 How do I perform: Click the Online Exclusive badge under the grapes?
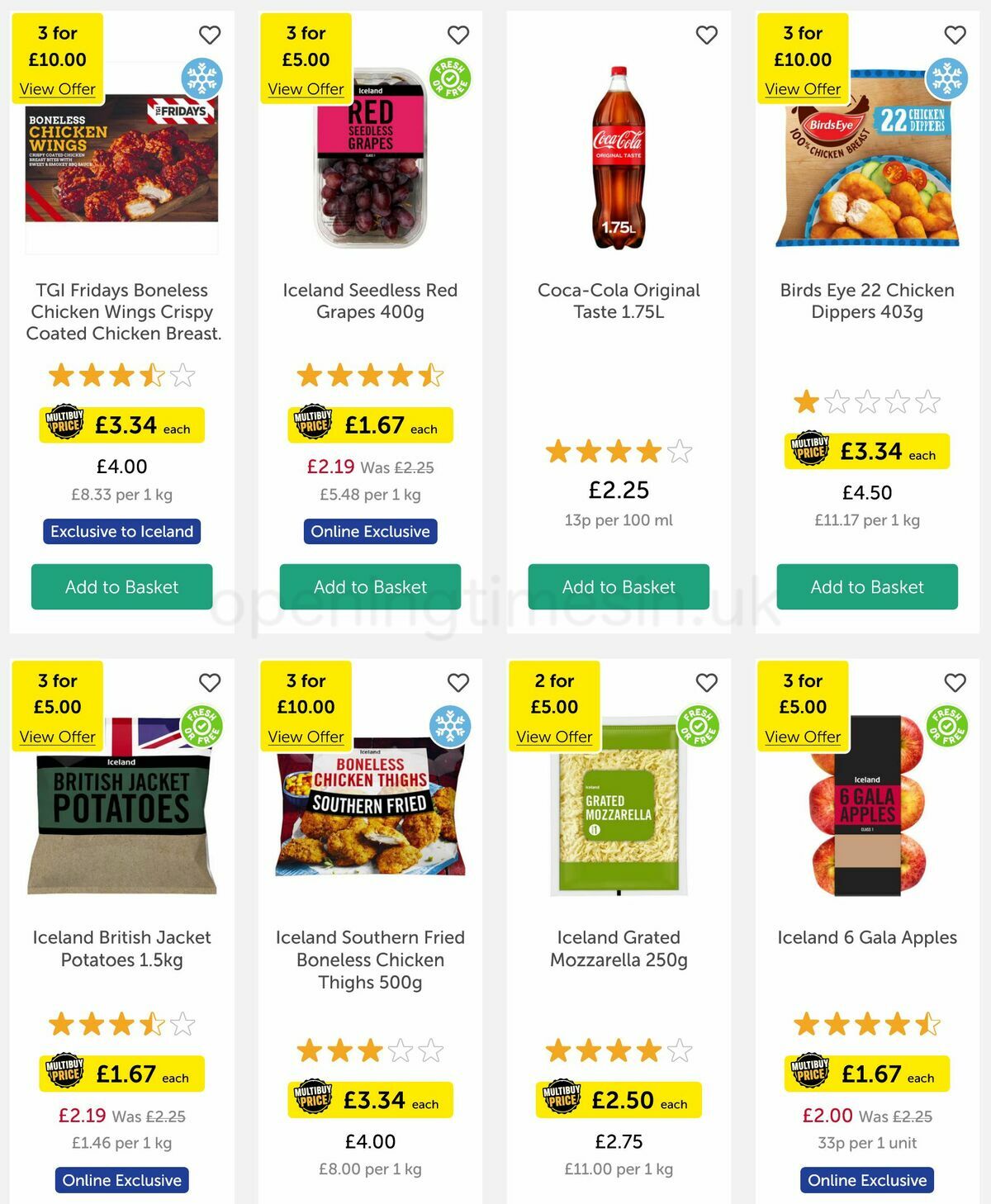pos(369,531)
